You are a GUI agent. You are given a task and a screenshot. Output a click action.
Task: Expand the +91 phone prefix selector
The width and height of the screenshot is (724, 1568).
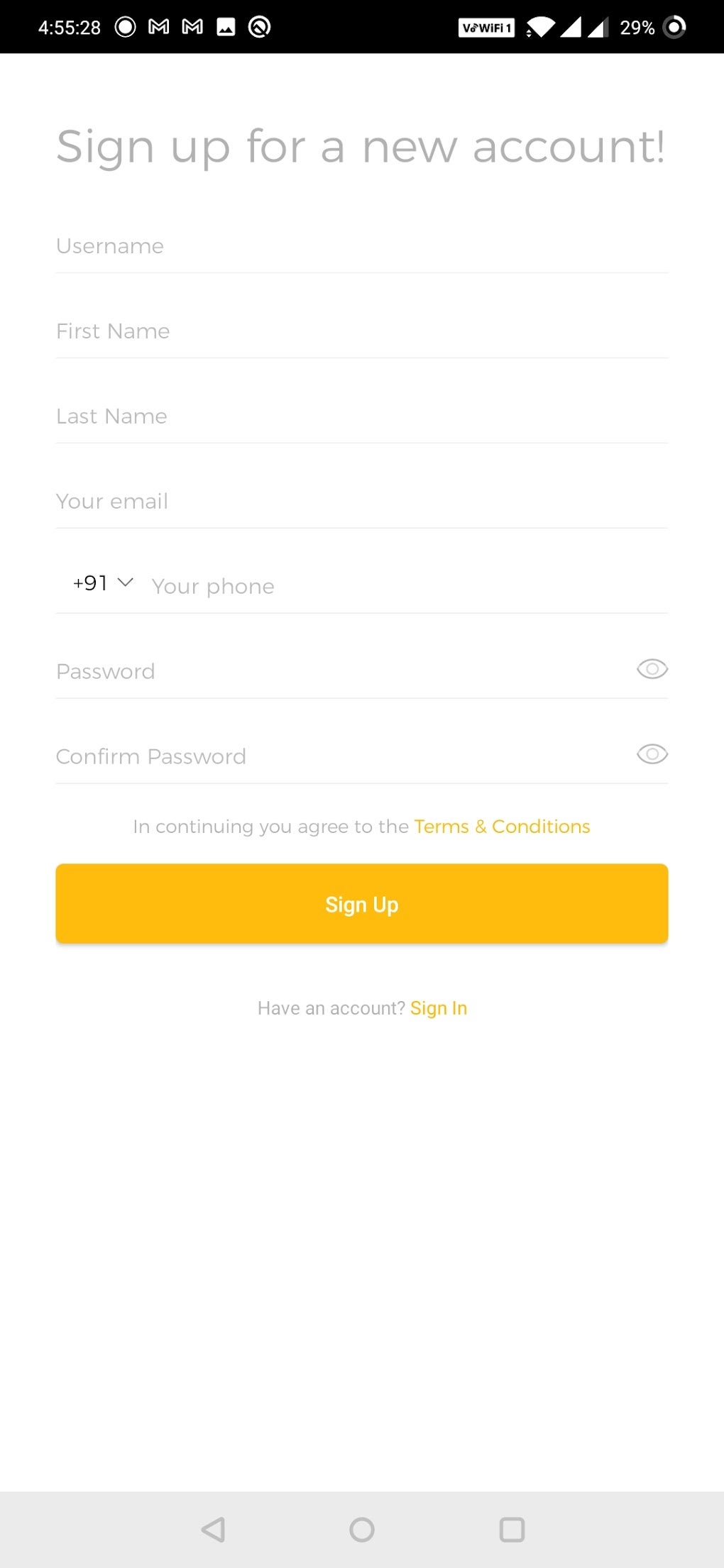point(103,583)
